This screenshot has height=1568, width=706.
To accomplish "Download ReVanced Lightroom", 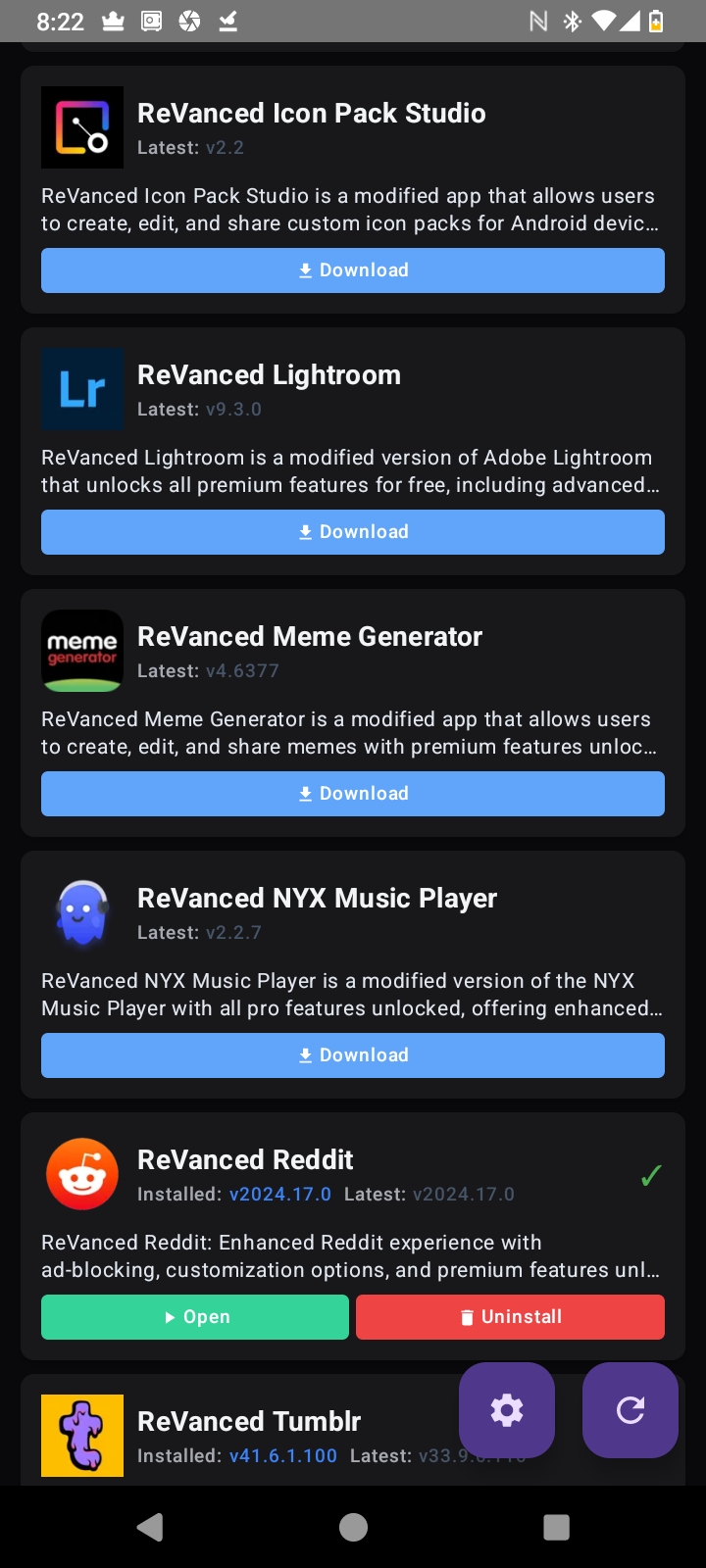I will click(353, 532).
